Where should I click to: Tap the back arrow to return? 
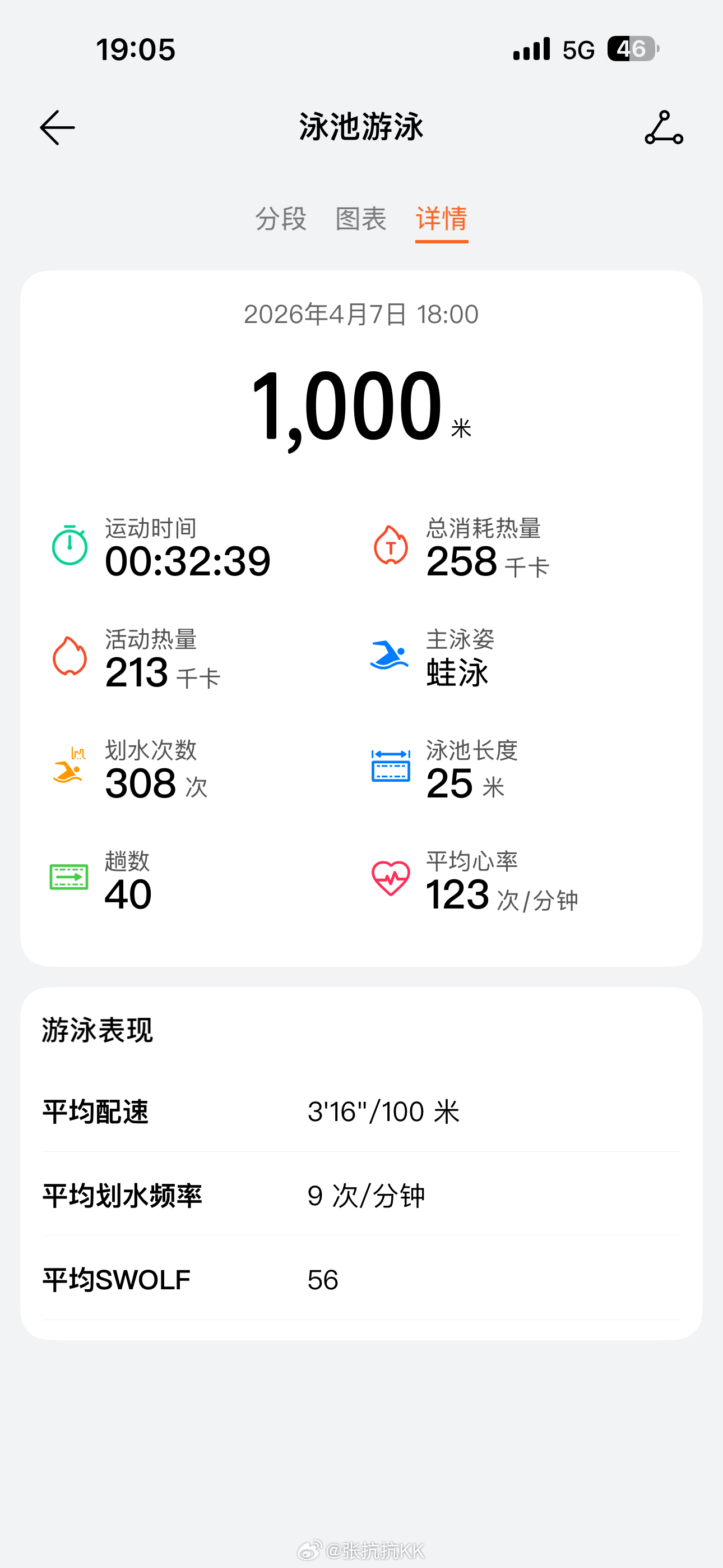[x=57, y=128]
